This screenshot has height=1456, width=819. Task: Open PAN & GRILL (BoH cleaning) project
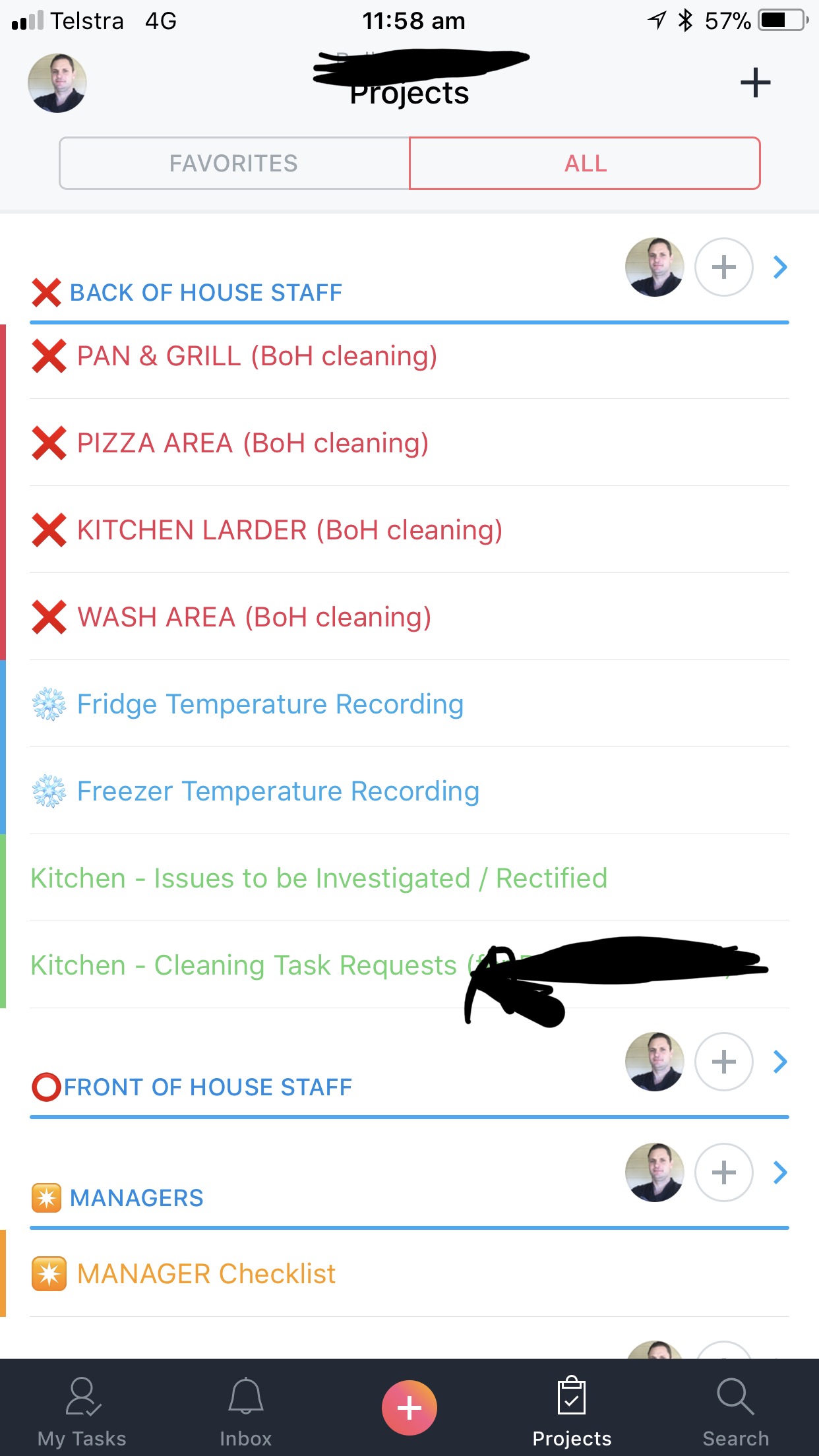pos(409,356)
